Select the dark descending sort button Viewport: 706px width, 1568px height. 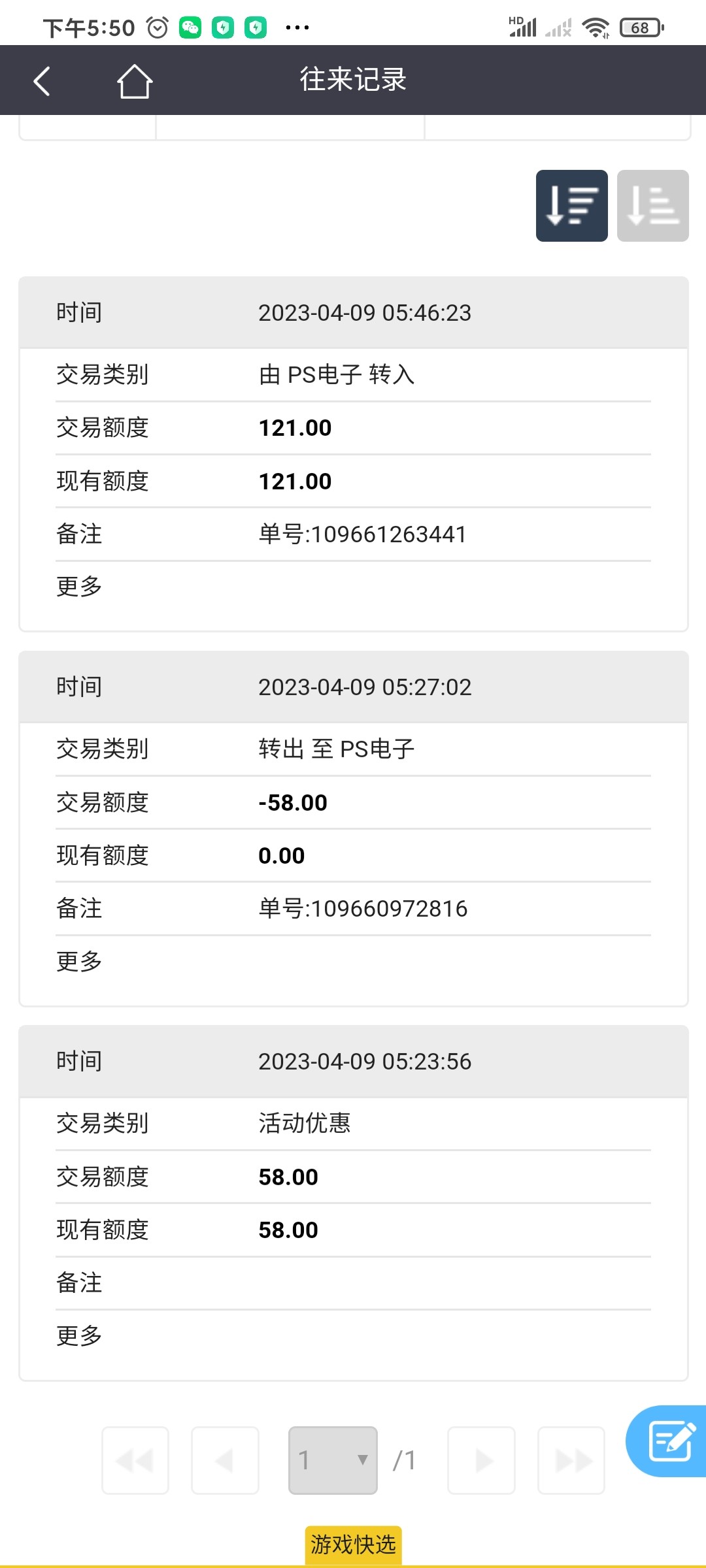(571, 206)
